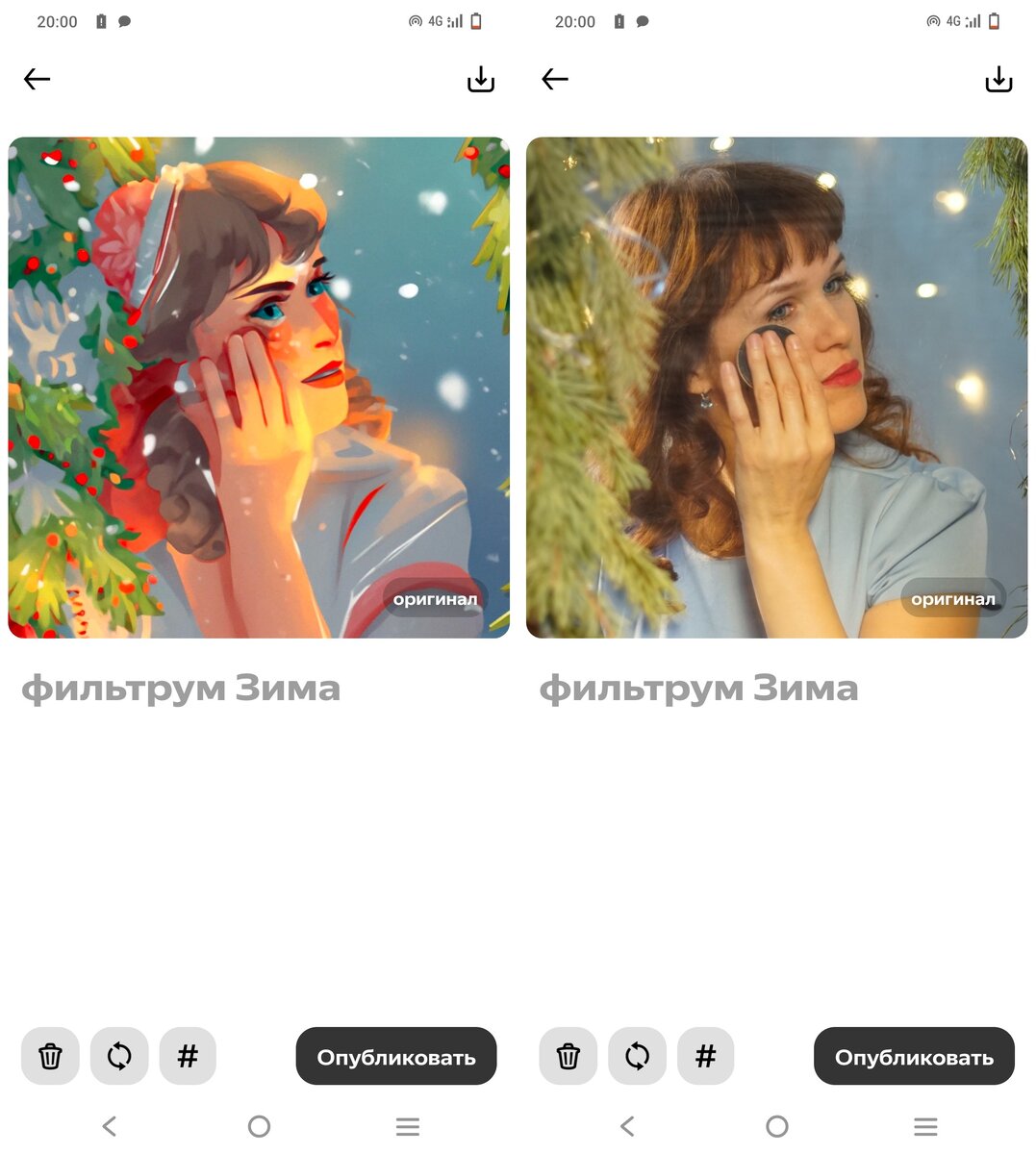Delete the right photo with the trash icon
Image resolution: width=1036 pixels, height=1154 pixels.
point(568,1056)
